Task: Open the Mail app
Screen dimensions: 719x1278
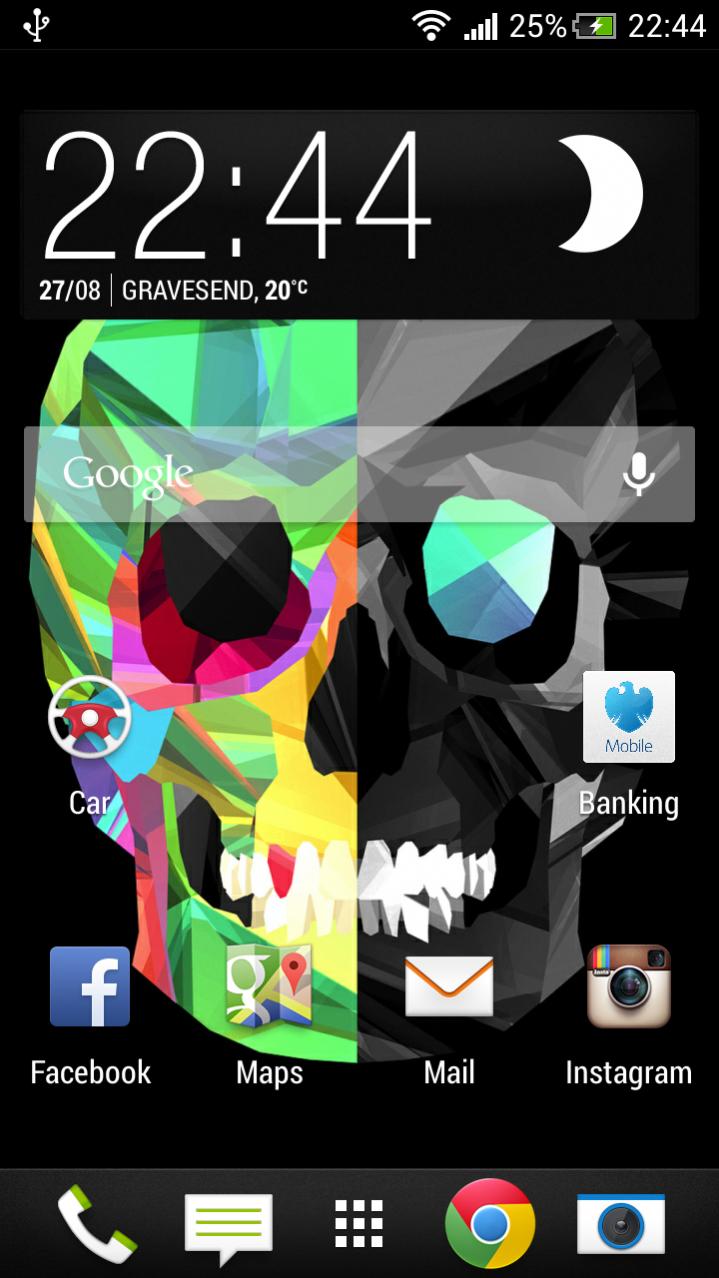Action: coord(449,987)
